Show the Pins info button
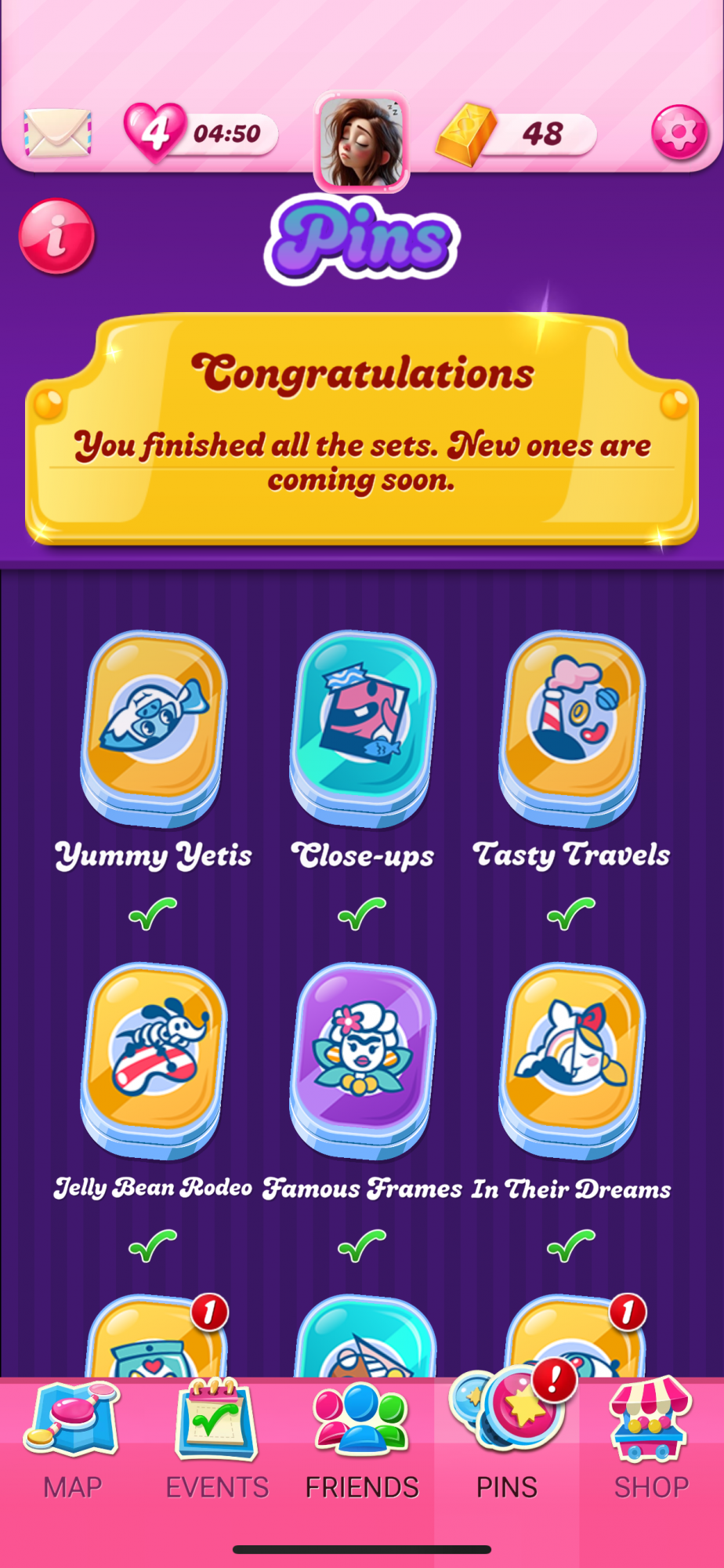 56,236
